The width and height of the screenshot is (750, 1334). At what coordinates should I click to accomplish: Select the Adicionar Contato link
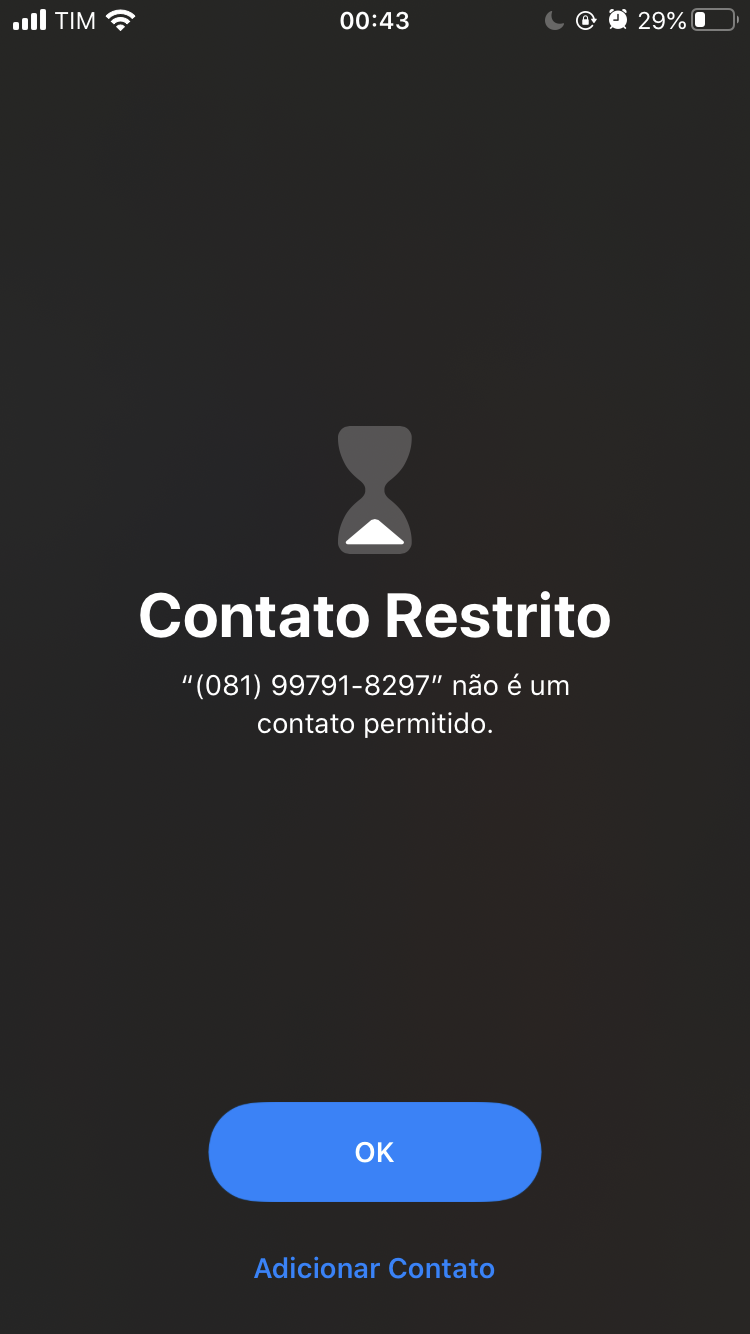point(374,1268)
